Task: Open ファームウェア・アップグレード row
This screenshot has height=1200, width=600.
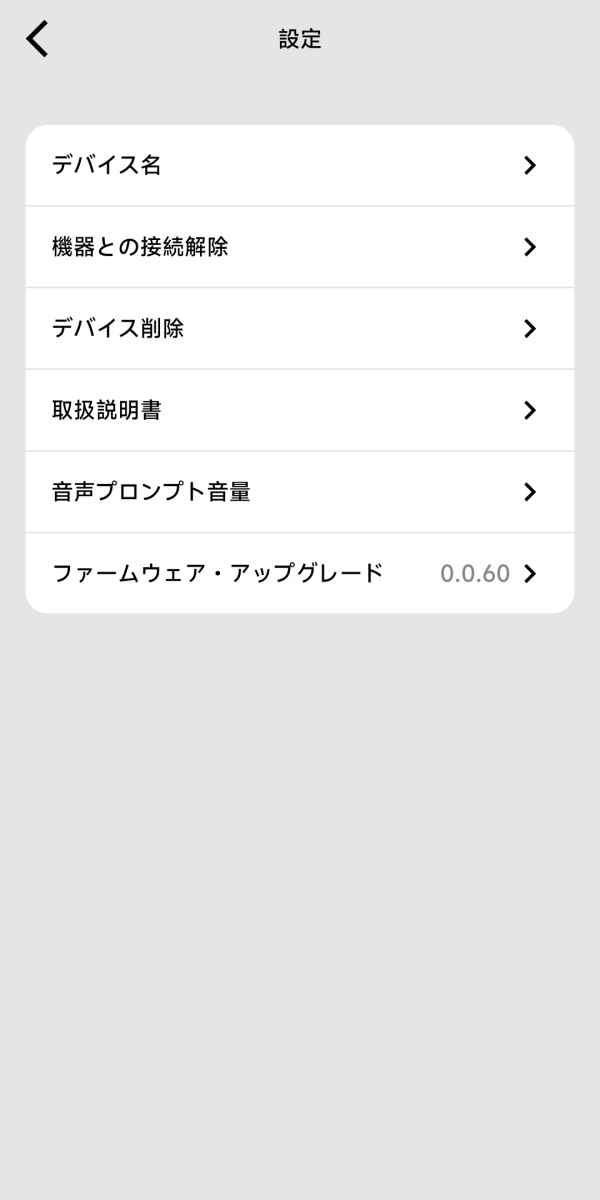Action: click(300, 573)
